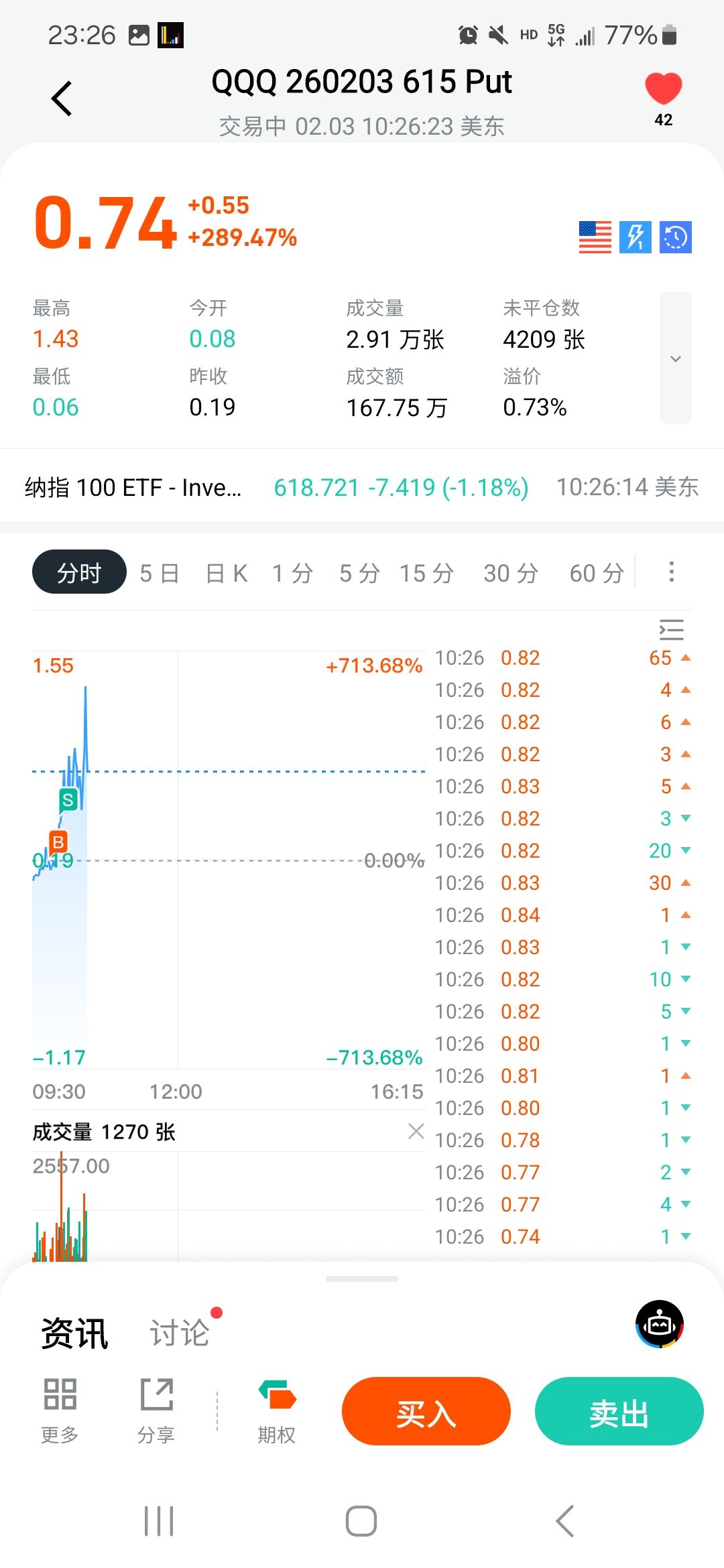The width and height of the screenshot is (724, 1568).
Task: Switch to the 60 分 chart tab
Action: coord(597,573)
